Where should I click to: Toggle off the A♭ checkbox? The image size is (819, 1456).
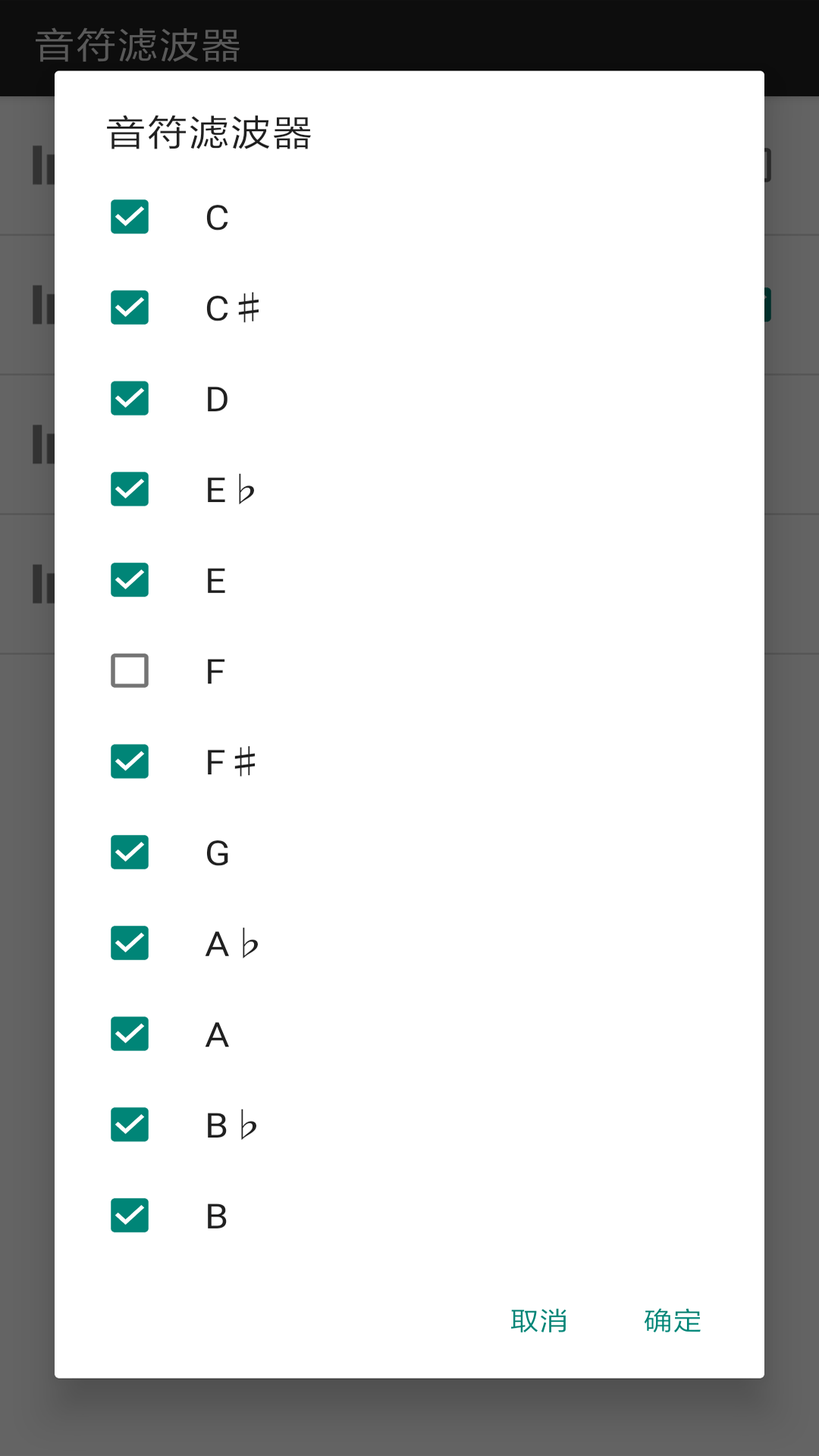[x=130, y=943]
